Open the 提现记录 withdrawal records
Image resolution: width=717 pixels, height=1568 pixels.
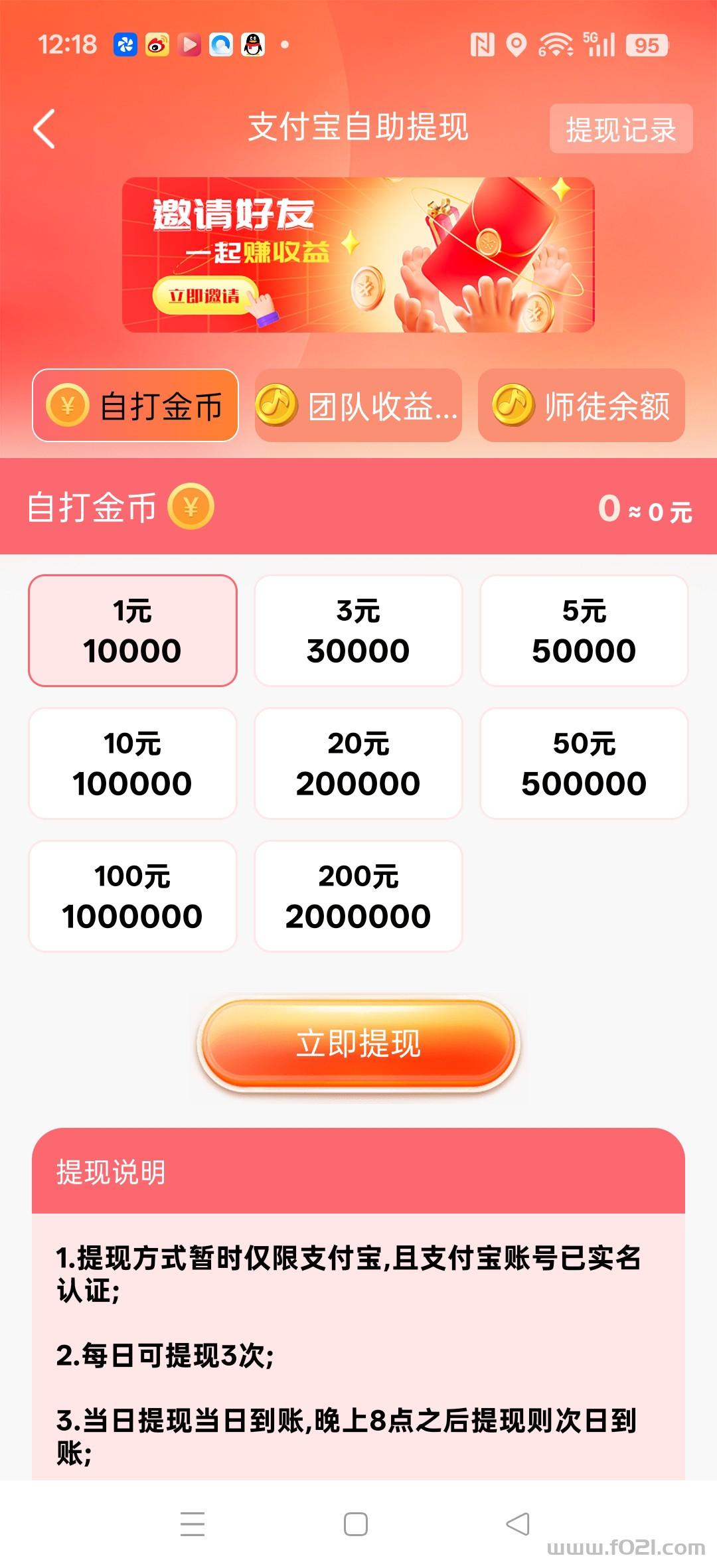coord(621,129)
